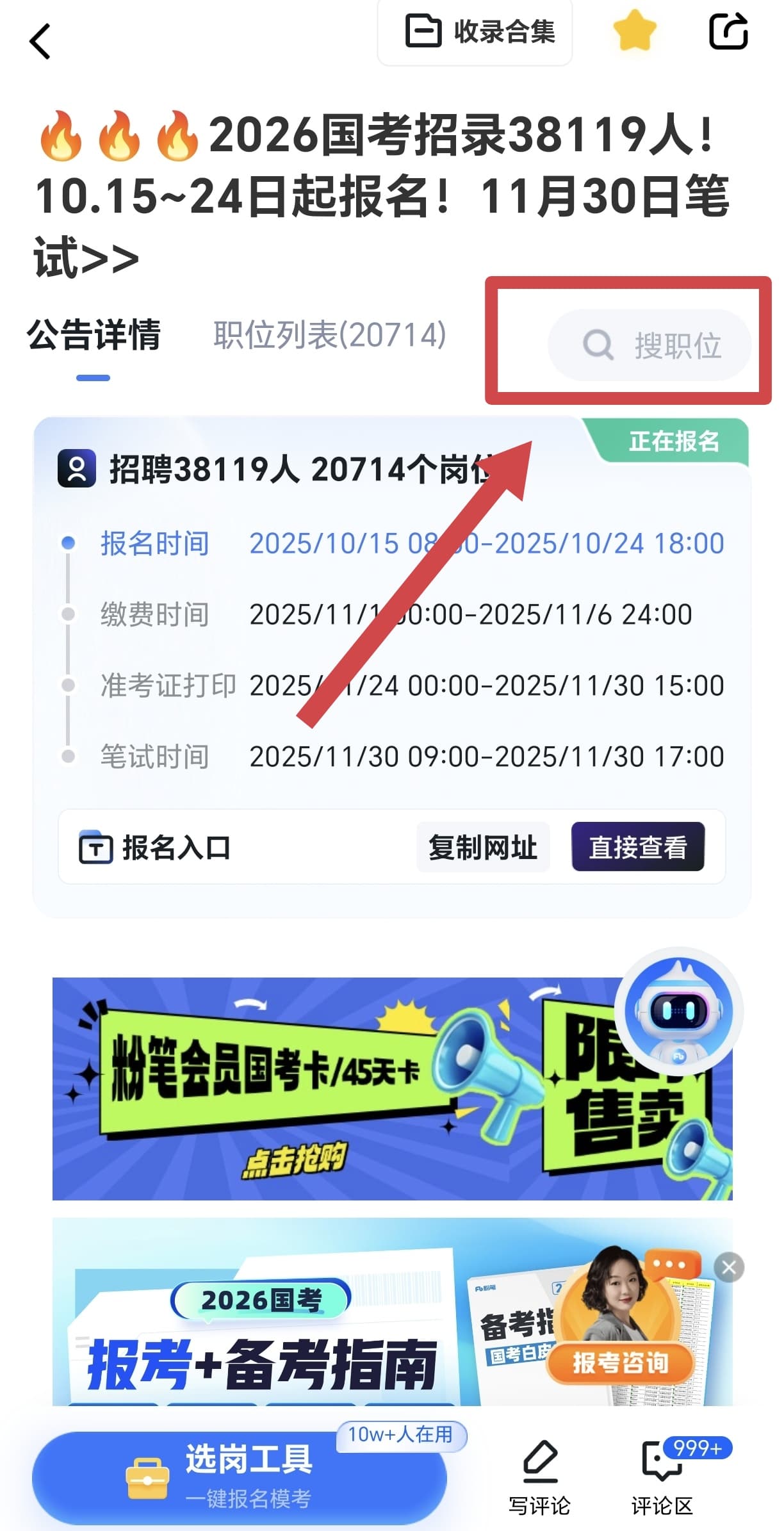Screen dimensions: 784x1531
Task: Dismiss the 报考咨询 floating widget
Action: click(729, 1267)
